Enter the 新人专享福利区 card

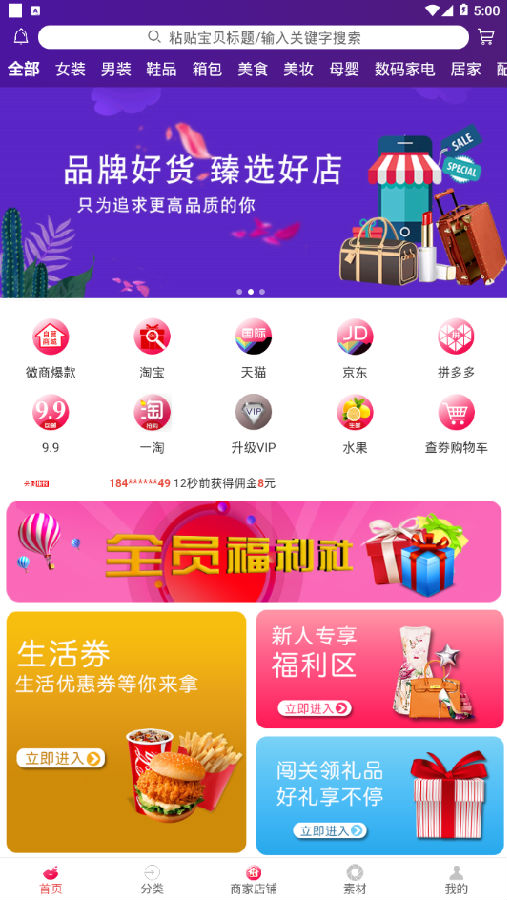coord(380,669)
